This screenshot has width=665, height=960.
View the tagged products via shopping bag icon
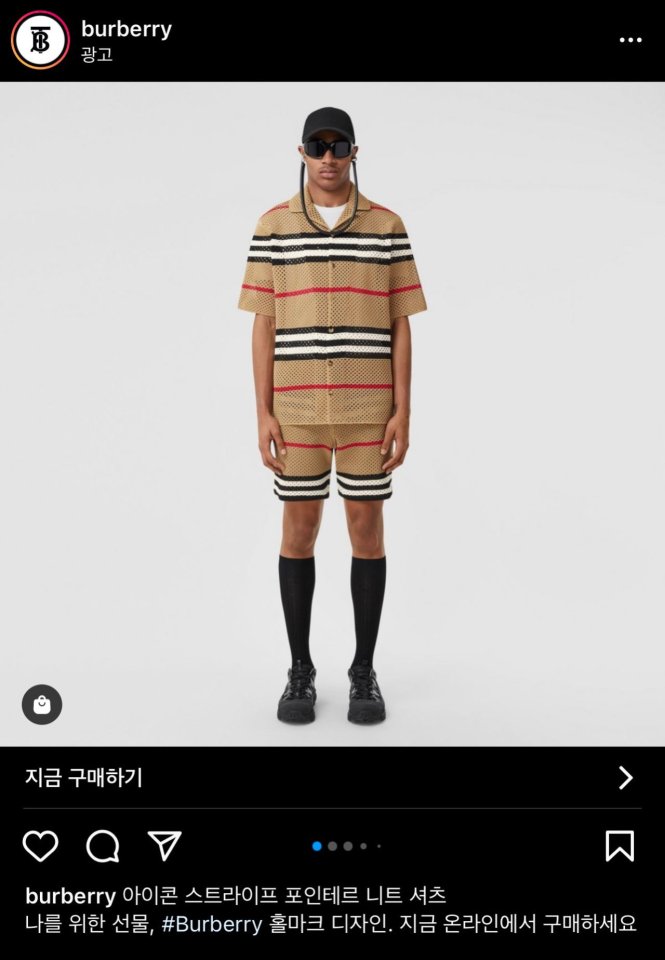point(42,705)
